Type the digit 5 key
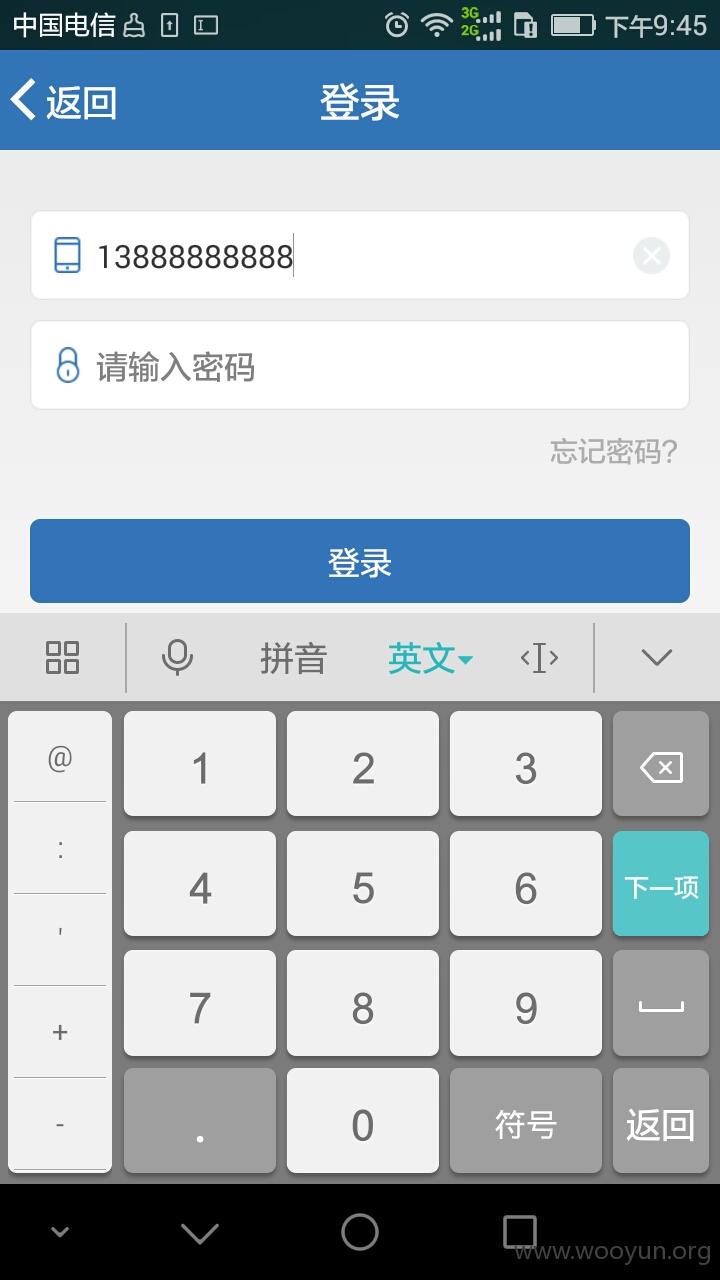The height and width of the screenshot is (1280, 720). [x=363, y=884]
